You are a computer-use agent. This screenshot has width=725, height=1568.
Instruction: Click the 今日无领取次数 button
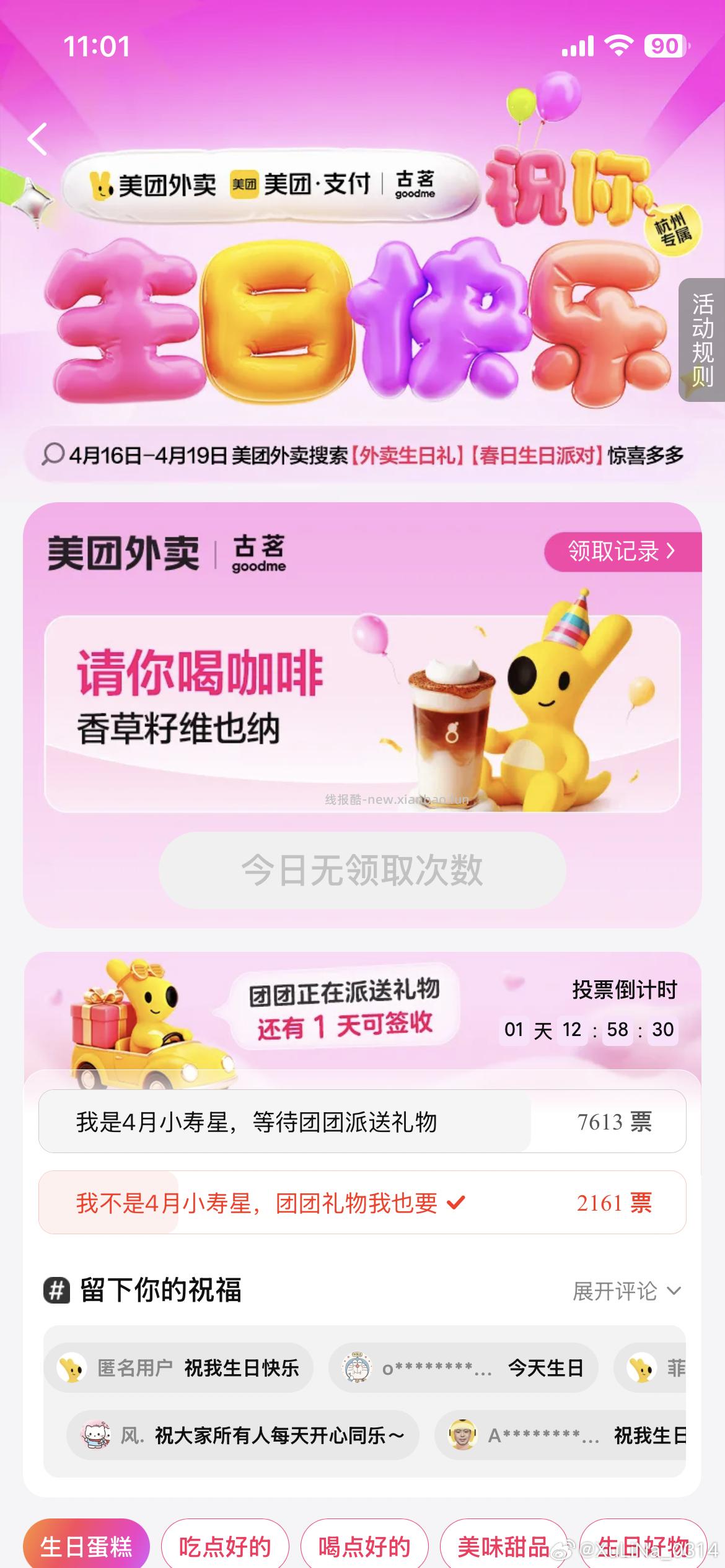pyautogui.click(x=362, y=871)
